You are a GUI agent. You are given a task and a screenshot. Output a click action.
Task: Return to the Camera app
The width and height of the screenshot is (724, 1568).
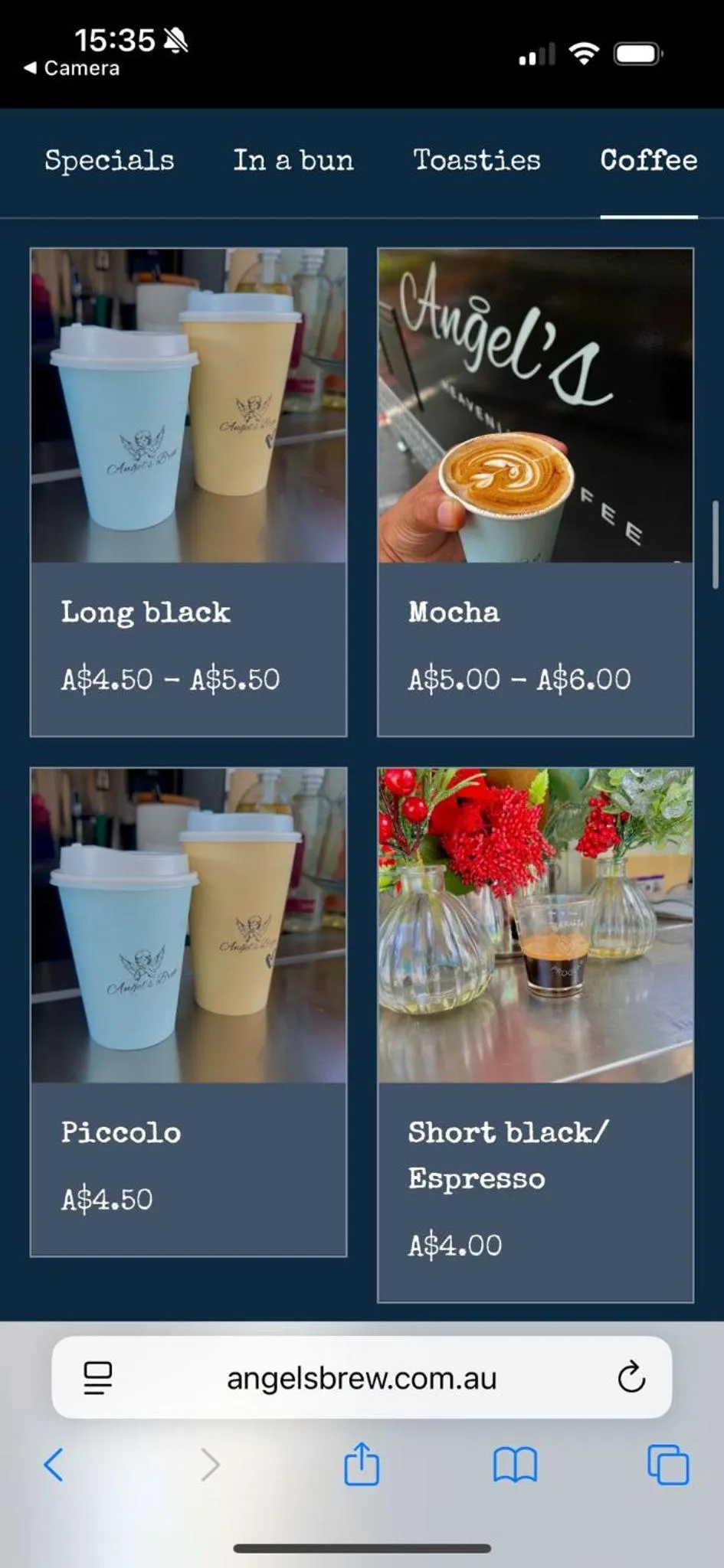point(72,68)
